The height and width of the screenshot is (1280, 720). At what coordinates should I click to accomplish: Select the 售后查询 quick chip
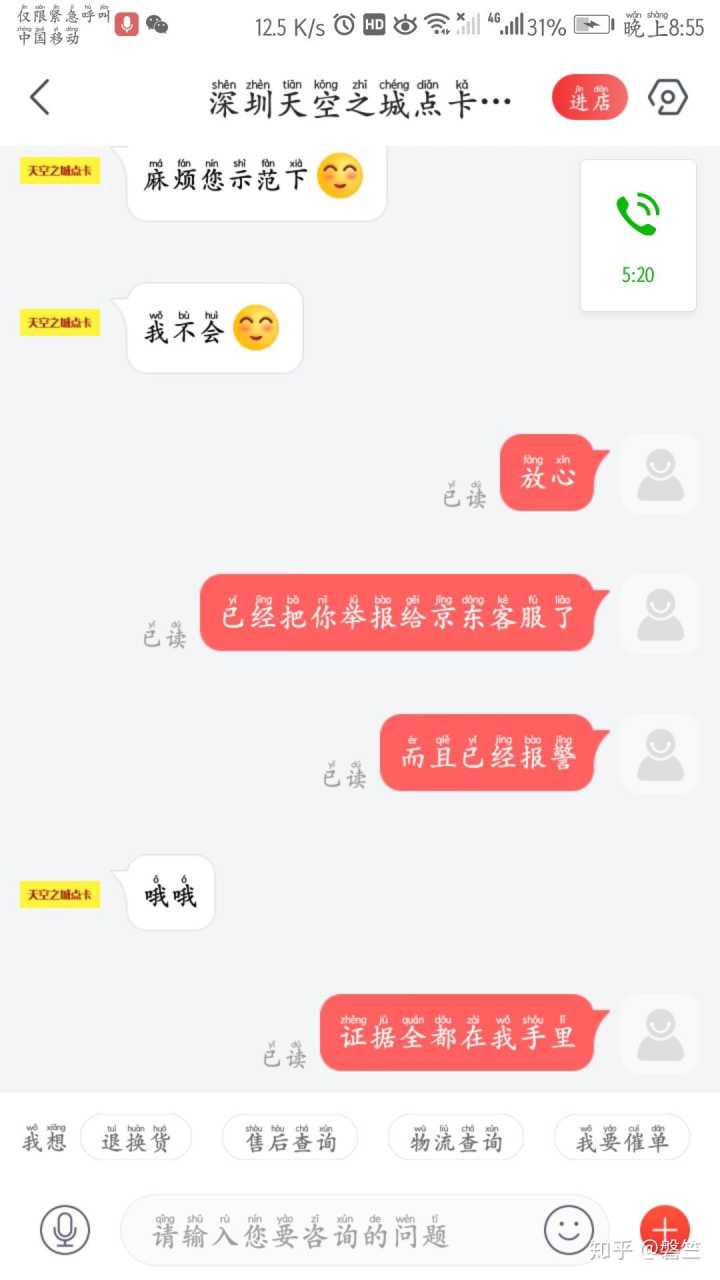coord(290,1138)
